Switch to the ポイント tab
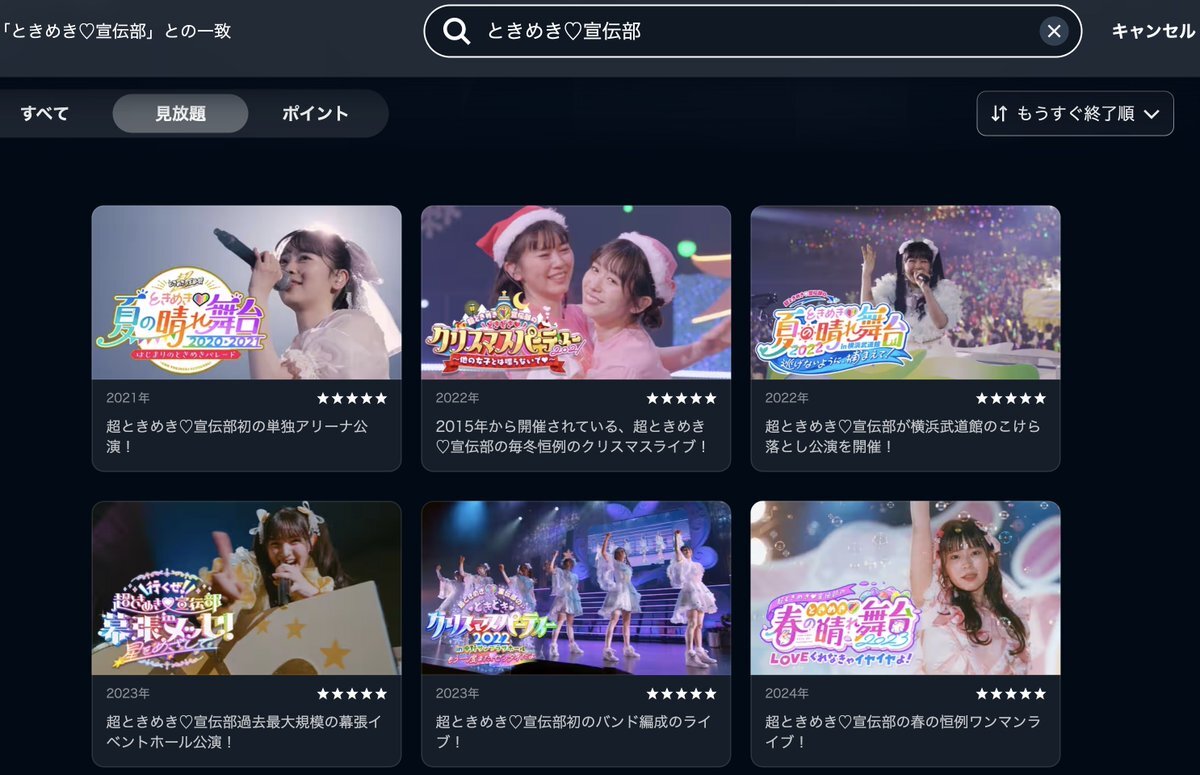 [315, 113]
